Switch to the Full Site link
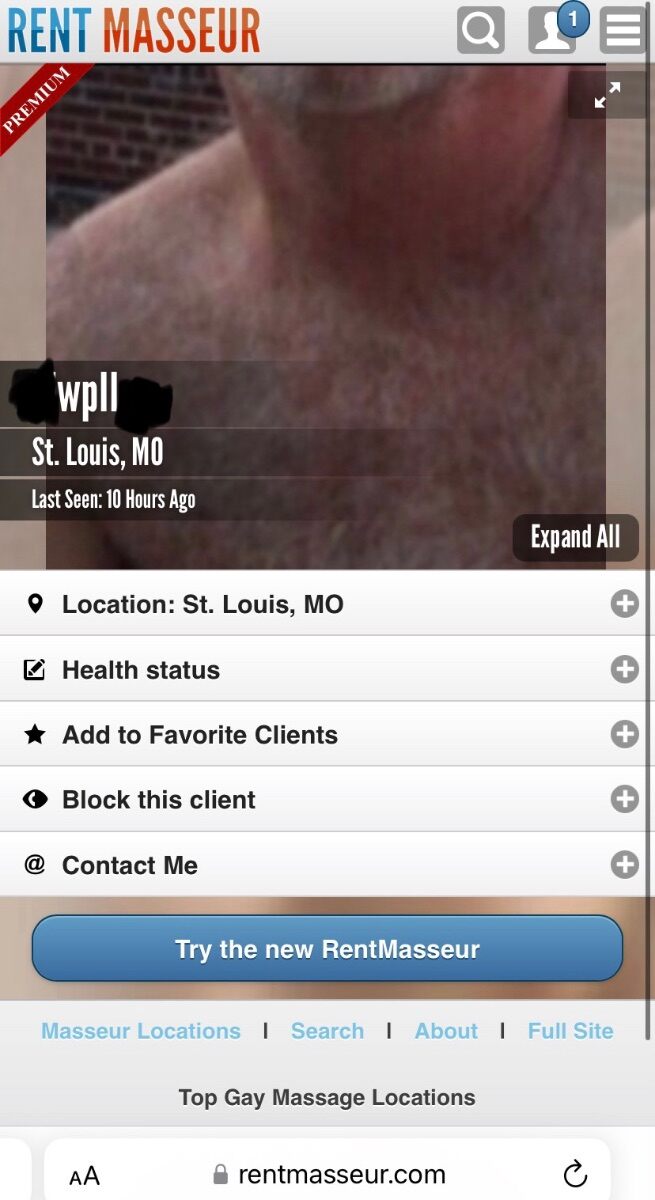The image size is (655, 1200). [571, 1031]
